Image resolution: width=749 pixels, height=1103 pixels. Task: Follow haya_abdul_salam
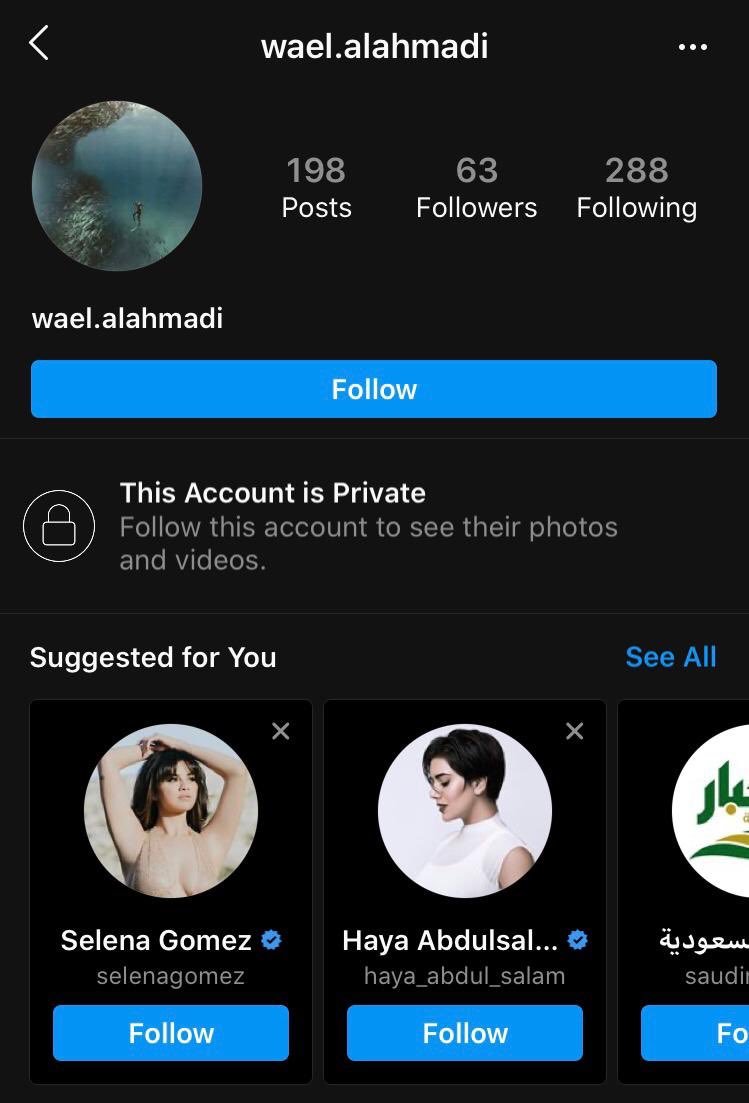[x=465, y=1033]
